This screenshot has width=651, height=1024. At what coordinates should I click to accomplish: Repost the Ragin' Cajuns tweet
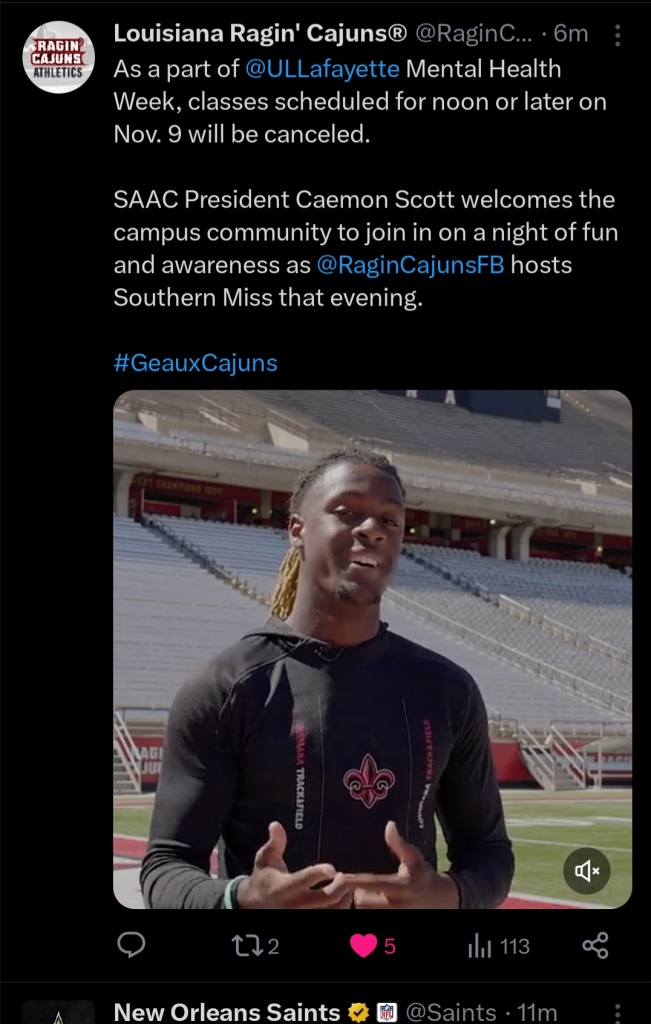(256, 945)
